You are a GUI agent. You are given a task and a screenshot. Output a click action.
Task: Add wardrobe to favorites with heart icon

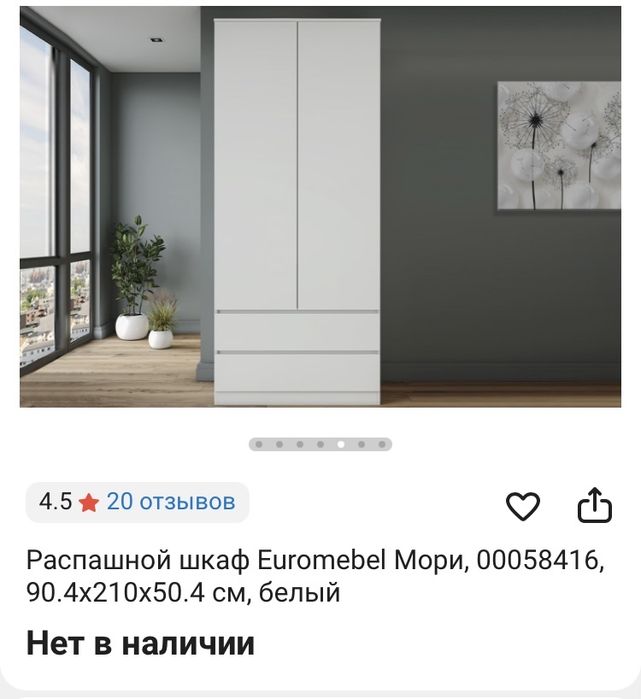(522, 506)
